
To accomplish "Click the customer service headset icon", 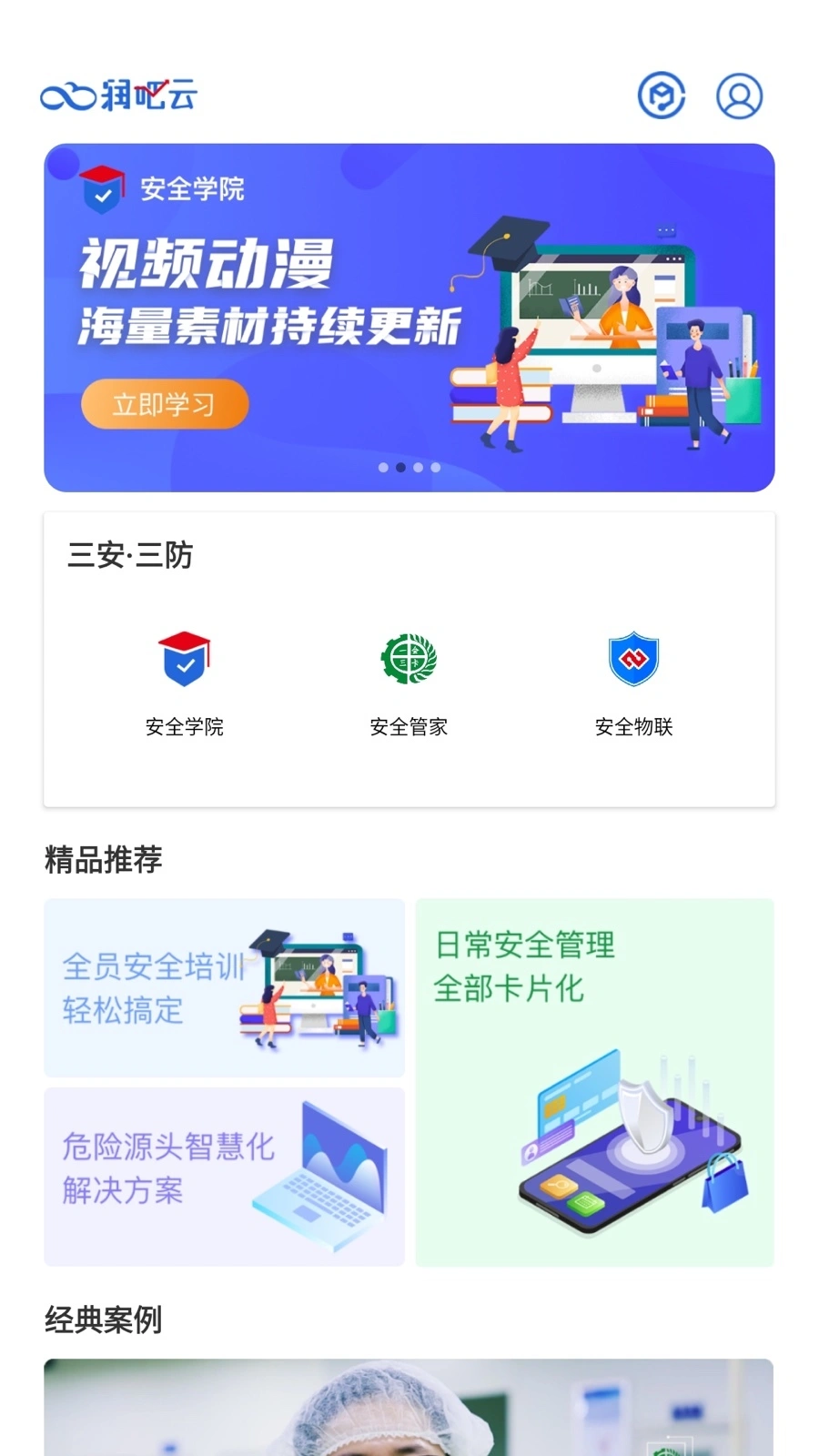I will 662,96.
